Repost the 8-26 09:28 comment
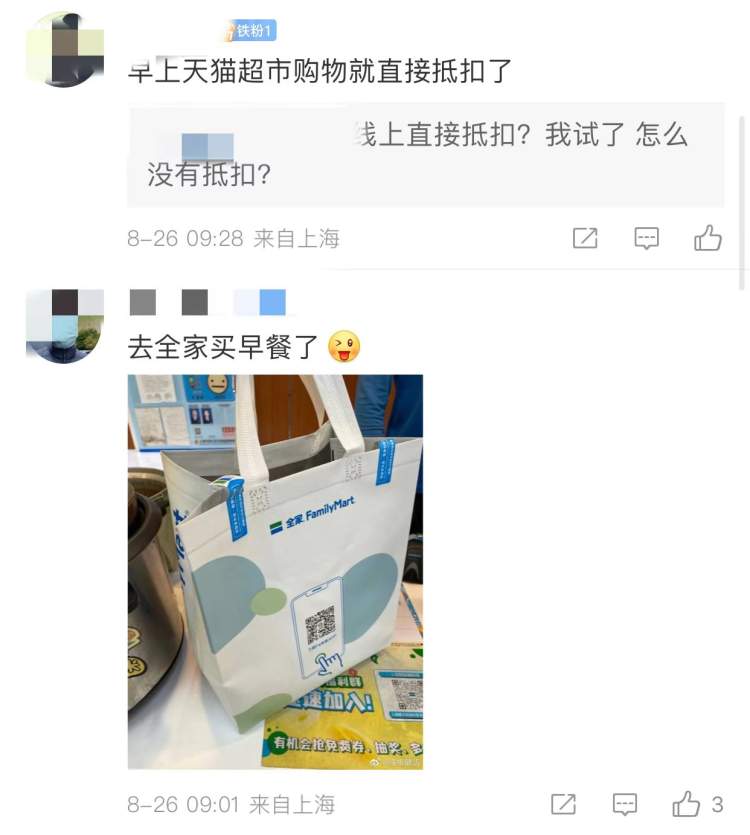 pyautogui.click(x=585, y=238)
